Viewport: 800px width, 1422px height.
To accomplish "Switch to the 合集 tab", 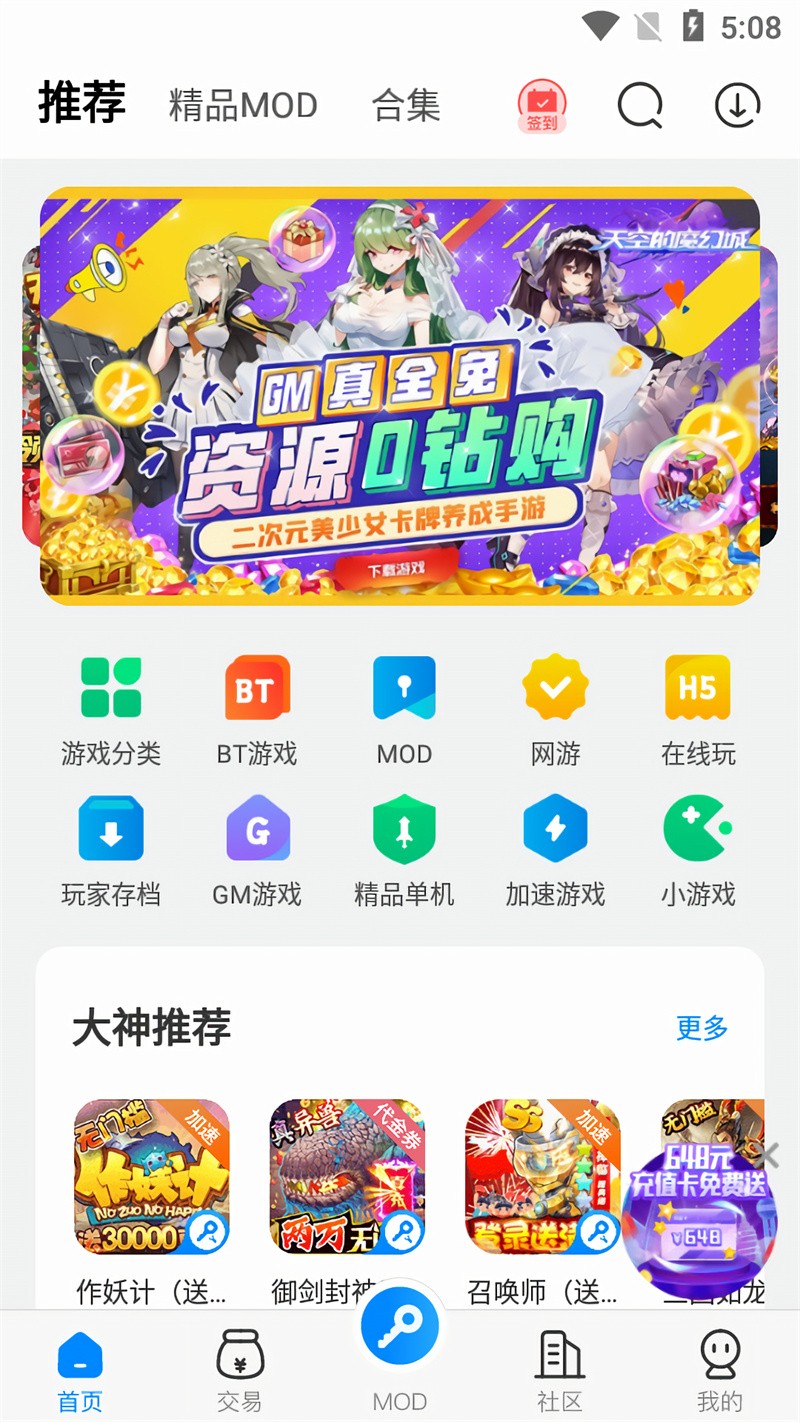I will (x=406, y=106).
